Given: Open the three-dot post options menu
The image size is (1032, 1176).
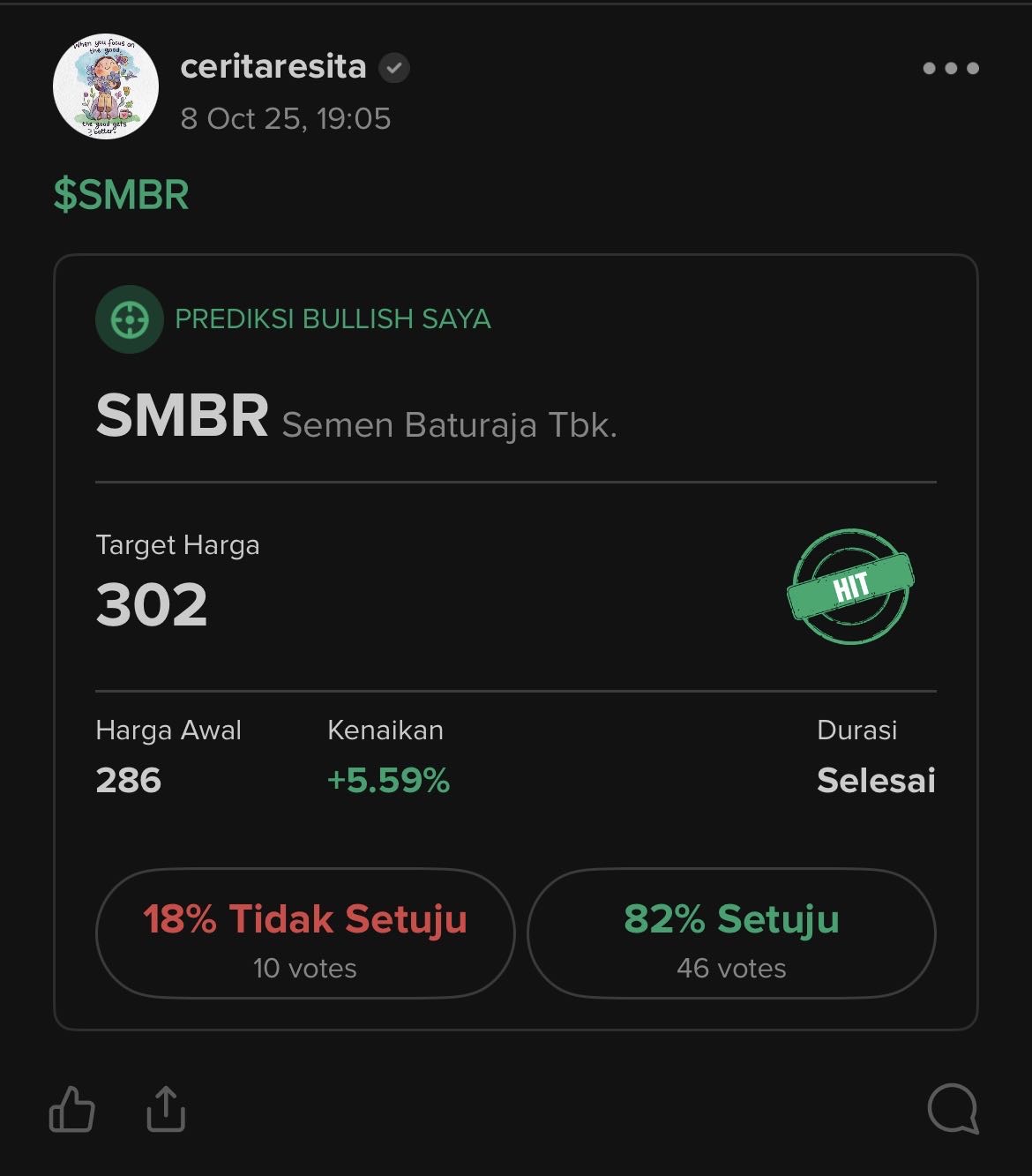Looking at the screenshot, I should 950,68.
